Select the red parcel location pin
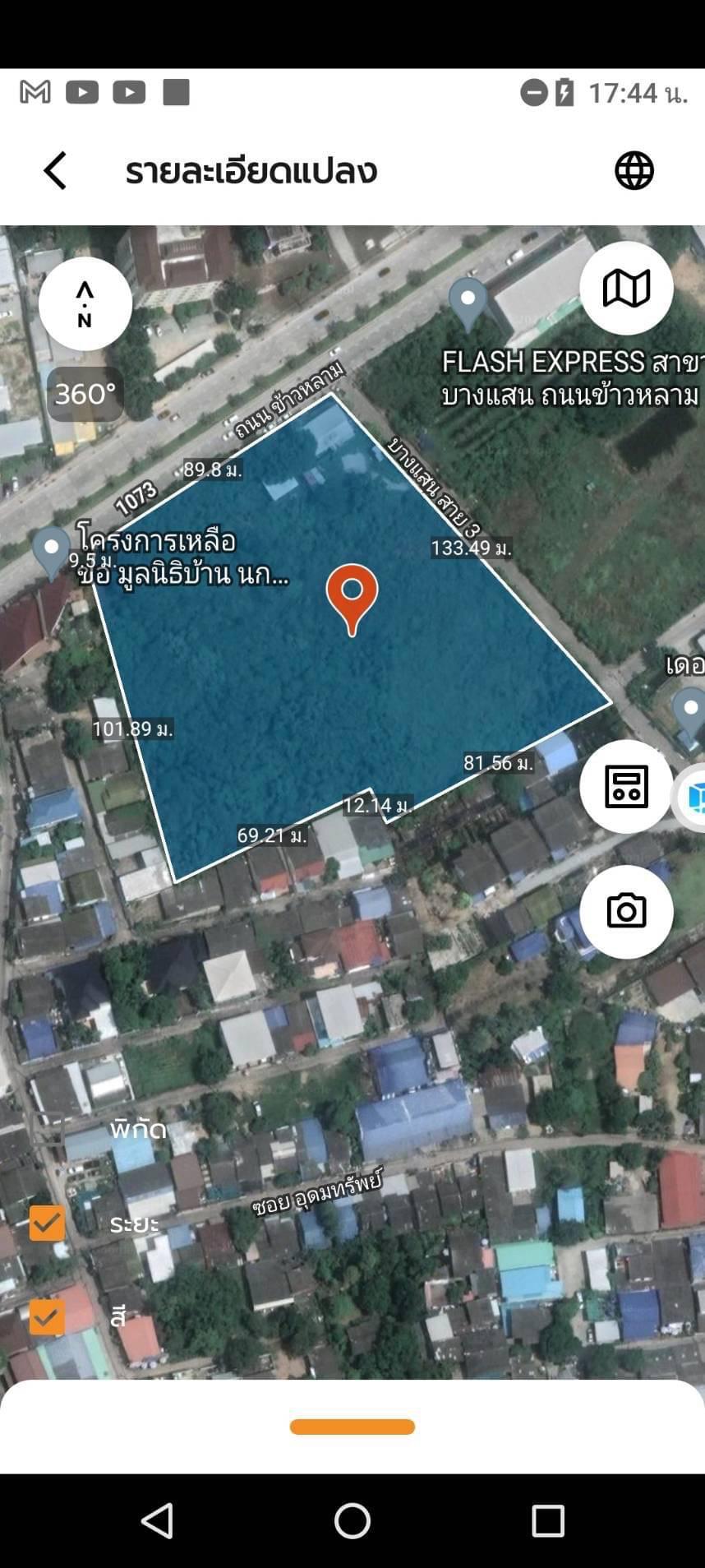Screen dimensions: 705x1568 (x=352, y=599)
